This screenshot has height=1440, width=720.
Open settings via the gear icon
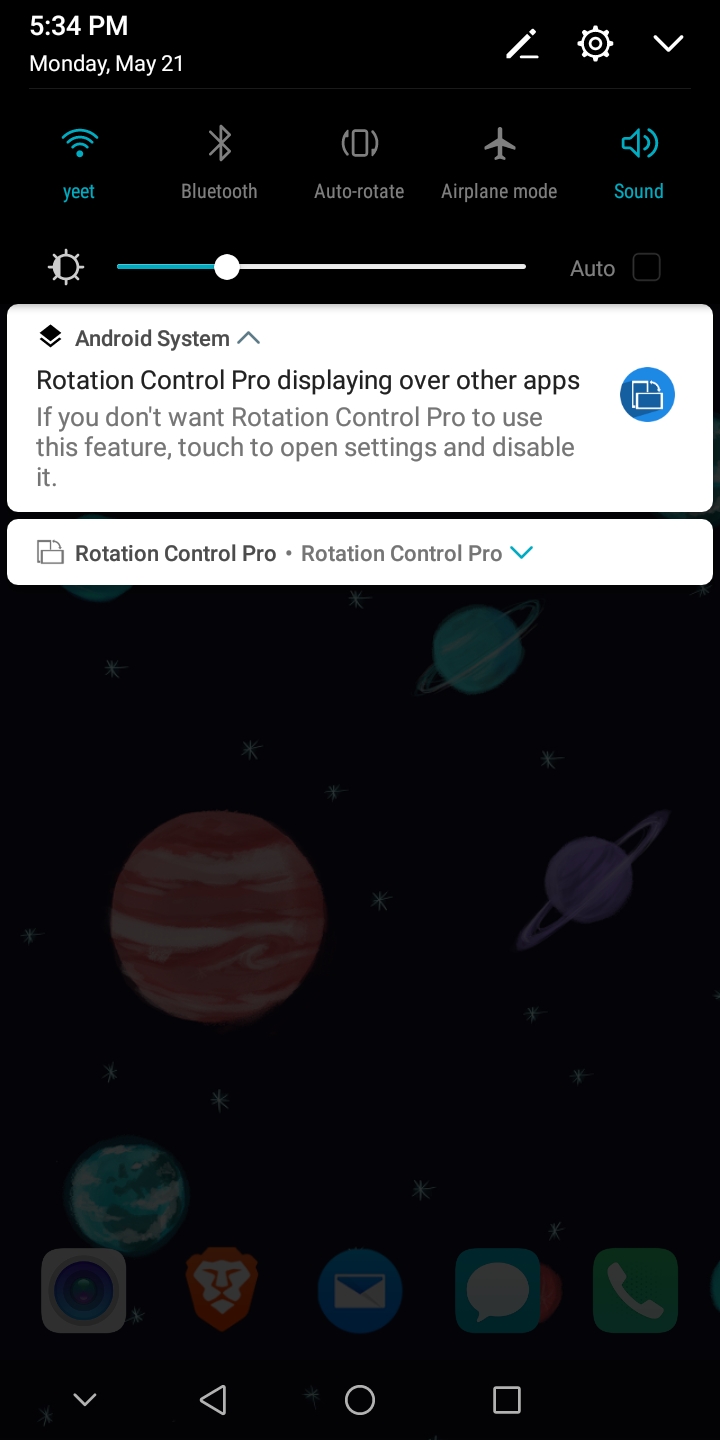tap(595, 44)
